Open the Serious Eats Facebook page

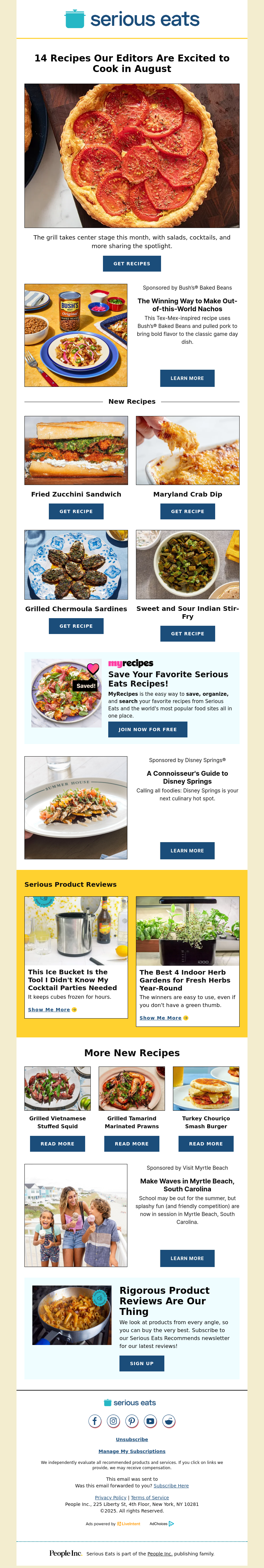click(95, 1421)
